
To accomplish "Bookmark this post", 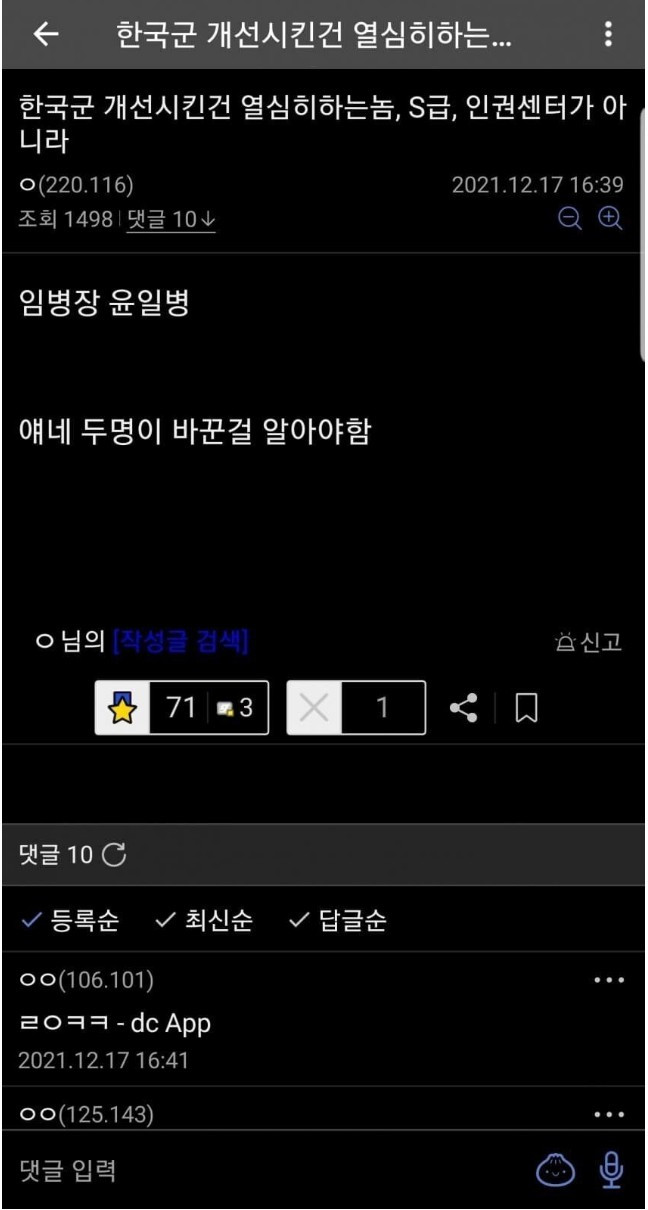I will click(526, 708).
